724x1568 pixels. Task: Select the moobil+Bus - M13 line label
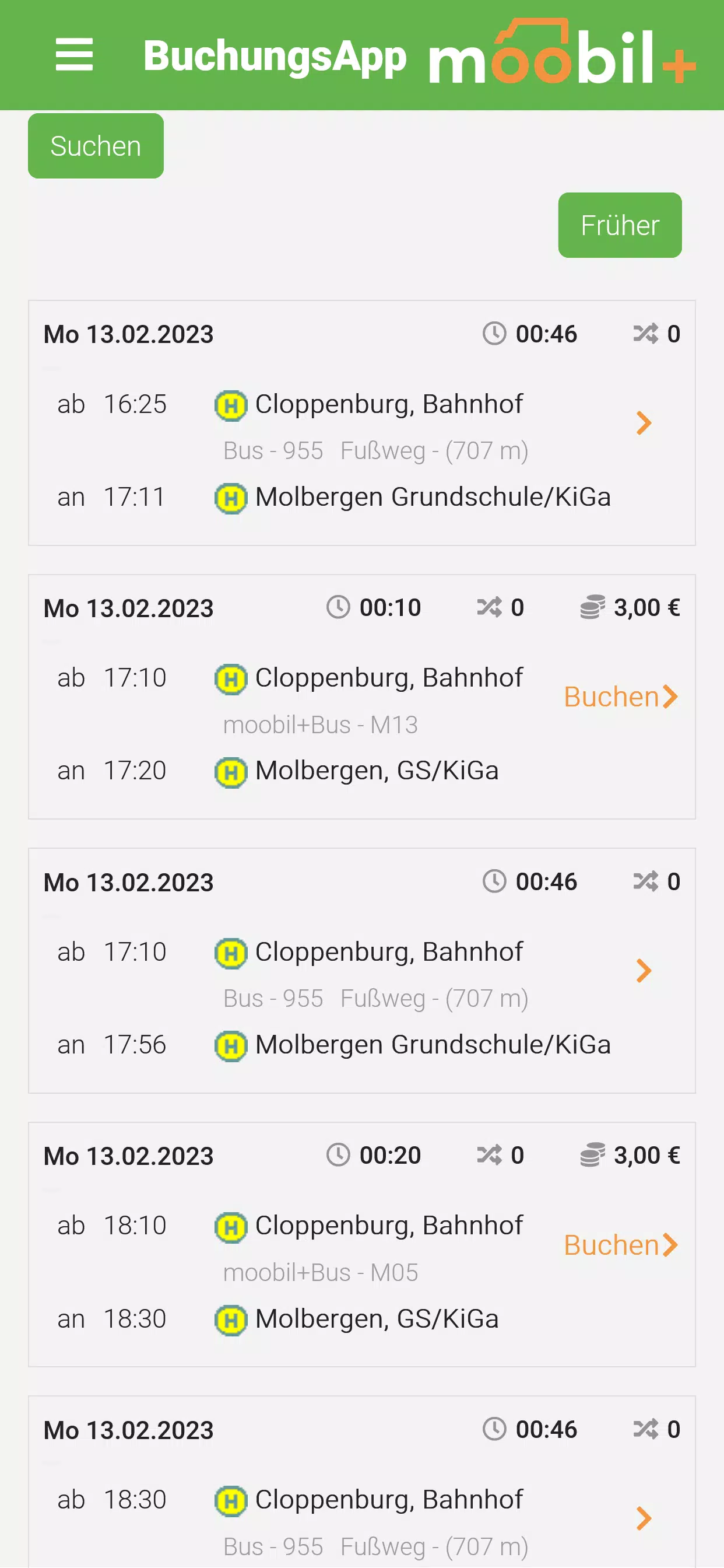tap(321, 724)
